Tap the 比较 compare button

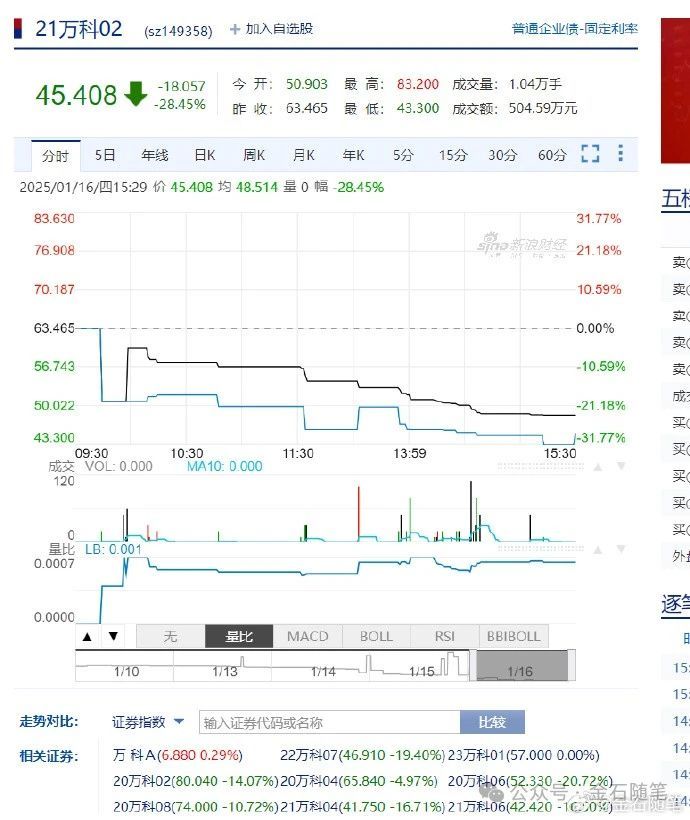(x=492, y=722)
